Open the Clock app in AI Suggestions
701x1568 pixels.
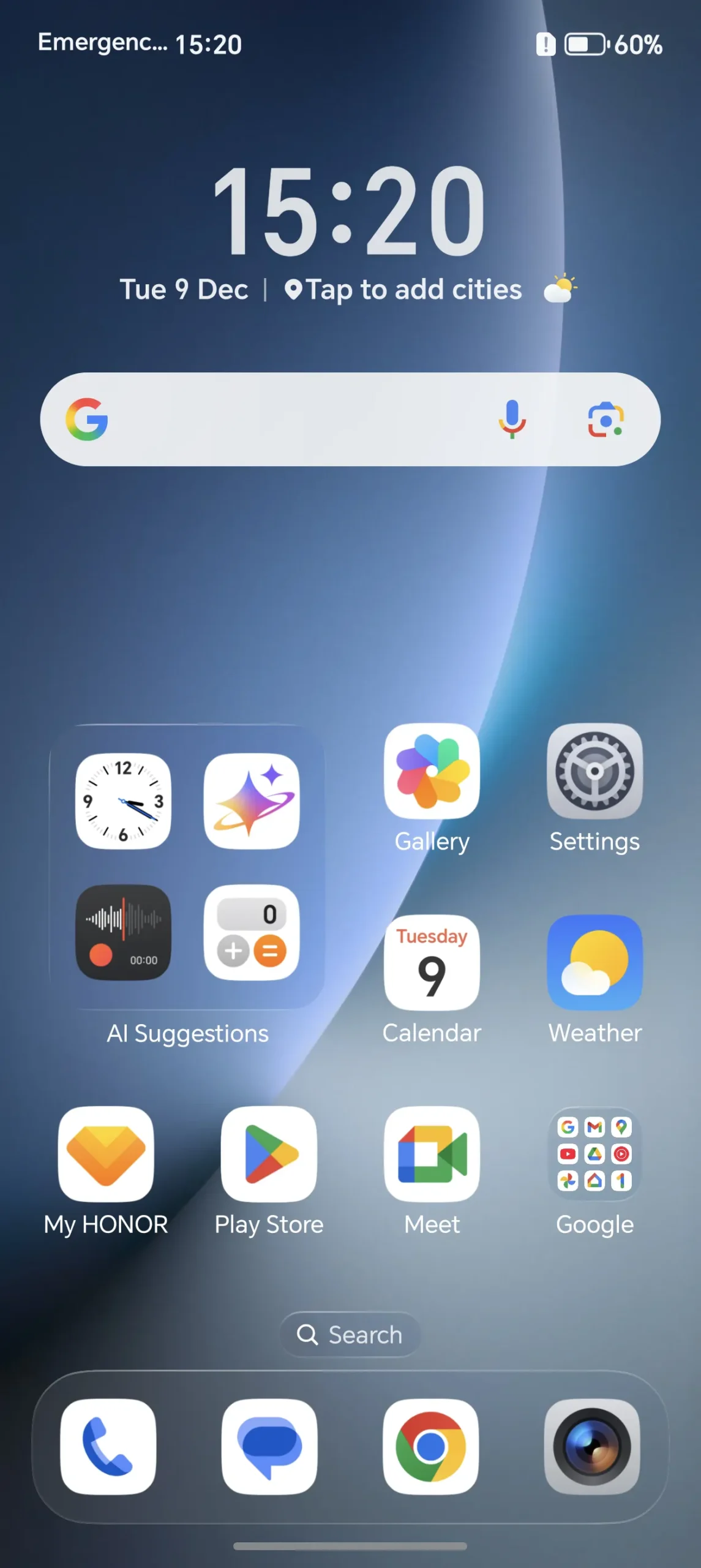(123, 801)
